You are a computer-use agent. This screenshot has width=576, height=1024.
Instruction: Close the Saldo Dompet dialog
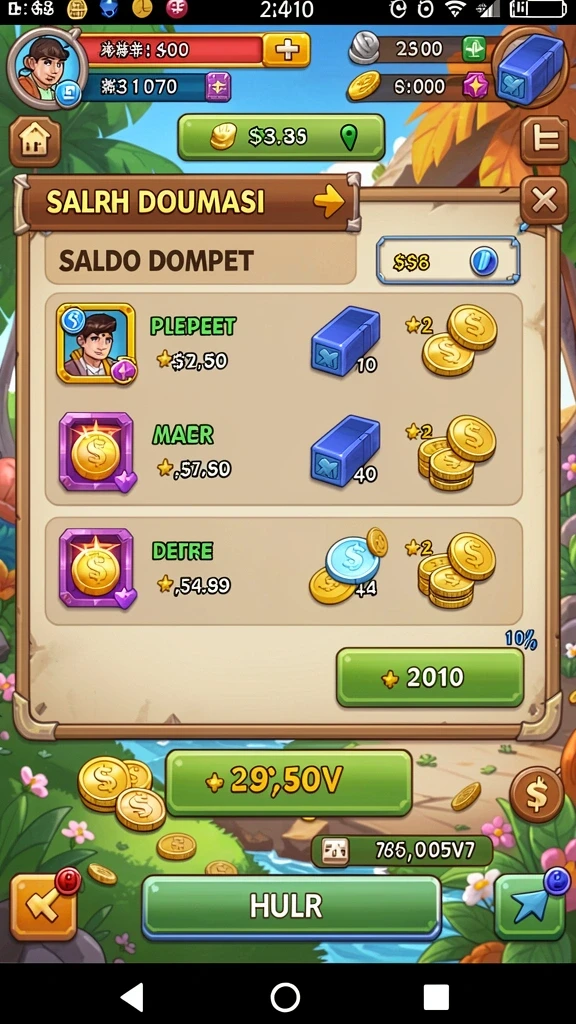pos(544,200)
